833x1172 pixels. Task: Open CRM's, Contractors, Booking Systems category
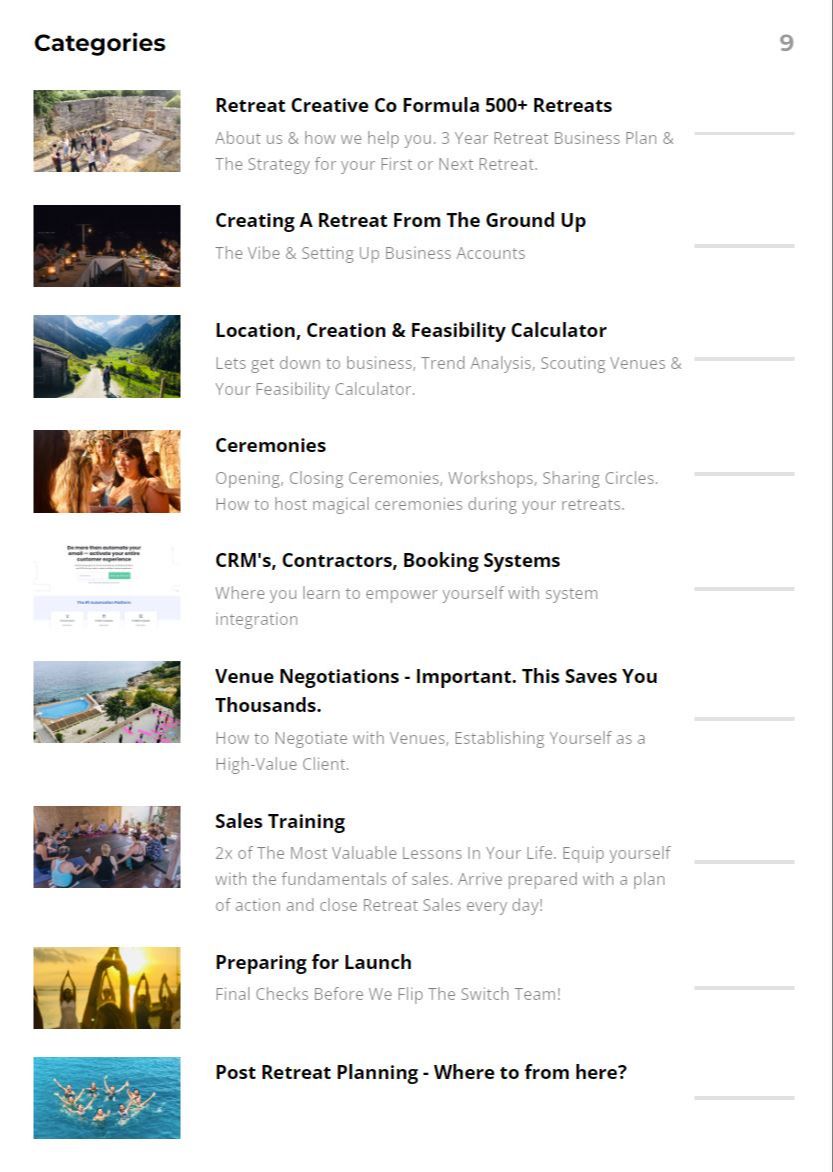(387, 561)
